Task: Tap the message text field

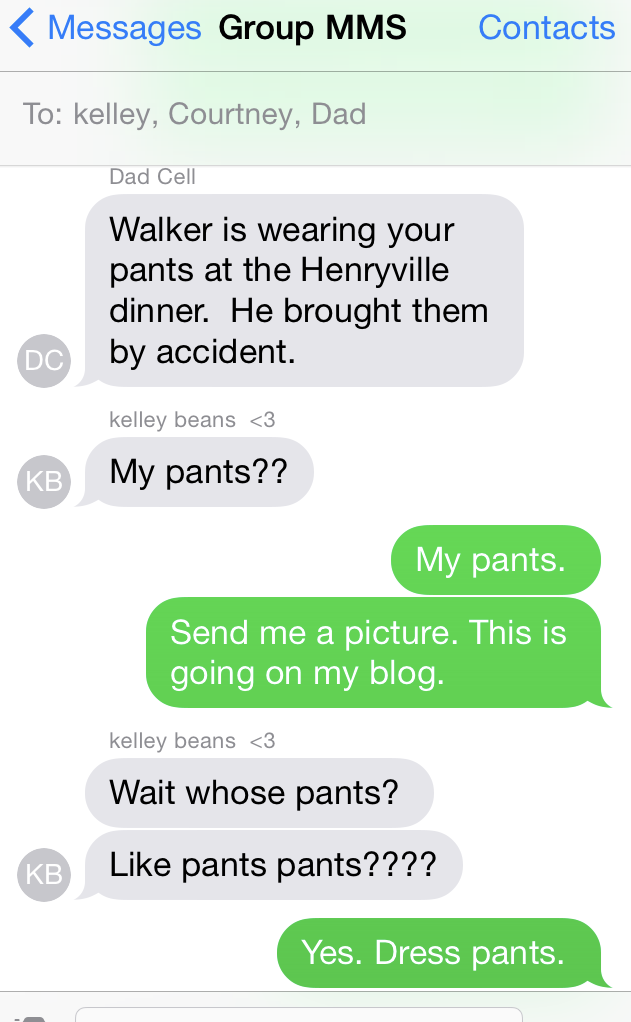Action: pos(300,1014)
